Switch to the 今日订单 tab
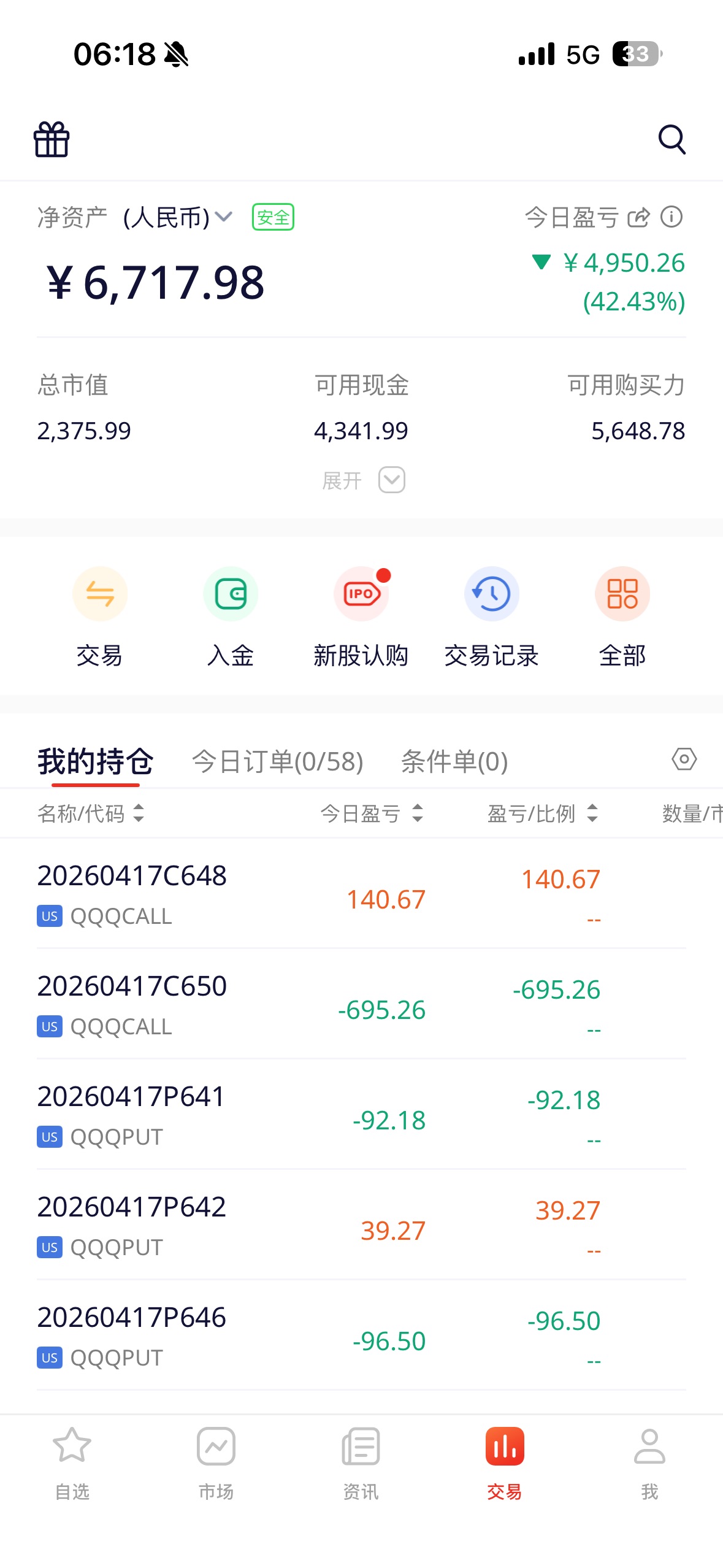 [x=277, y=761]
